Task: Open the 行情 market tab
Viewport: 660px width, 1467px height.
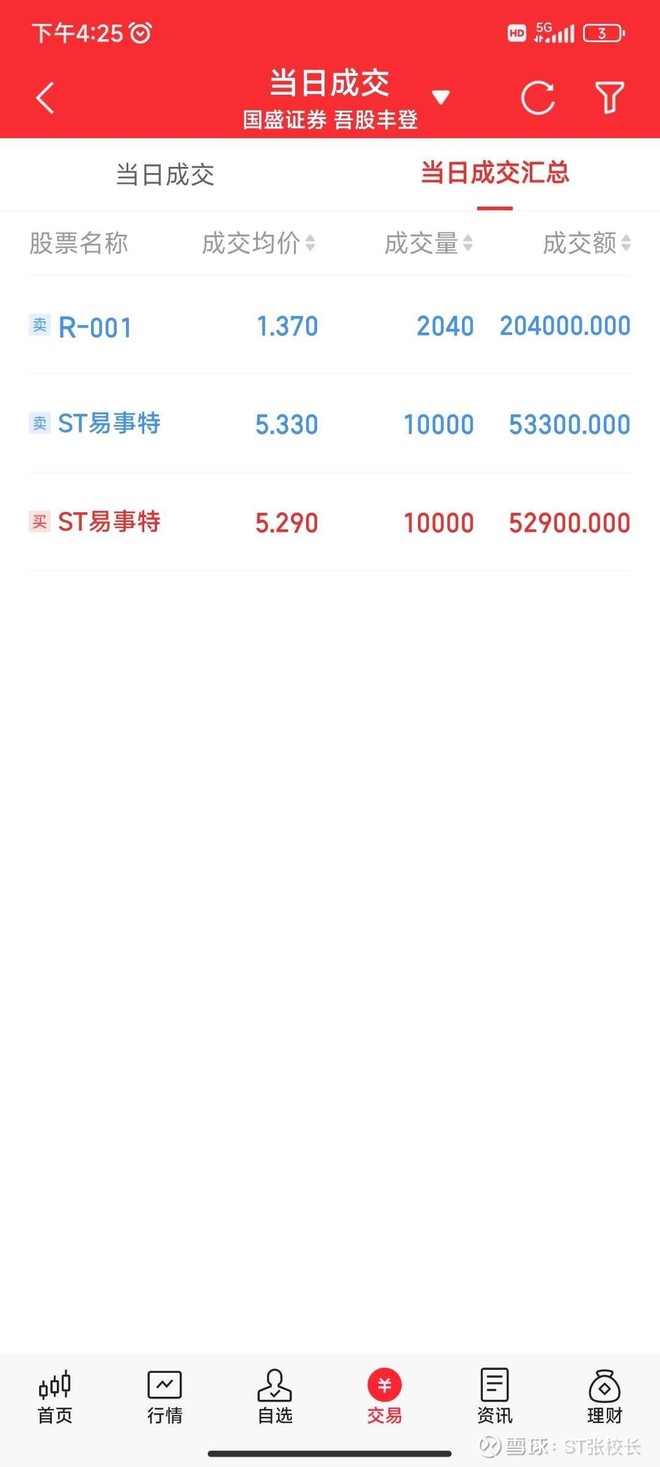Action: (x=165, y=1397)
